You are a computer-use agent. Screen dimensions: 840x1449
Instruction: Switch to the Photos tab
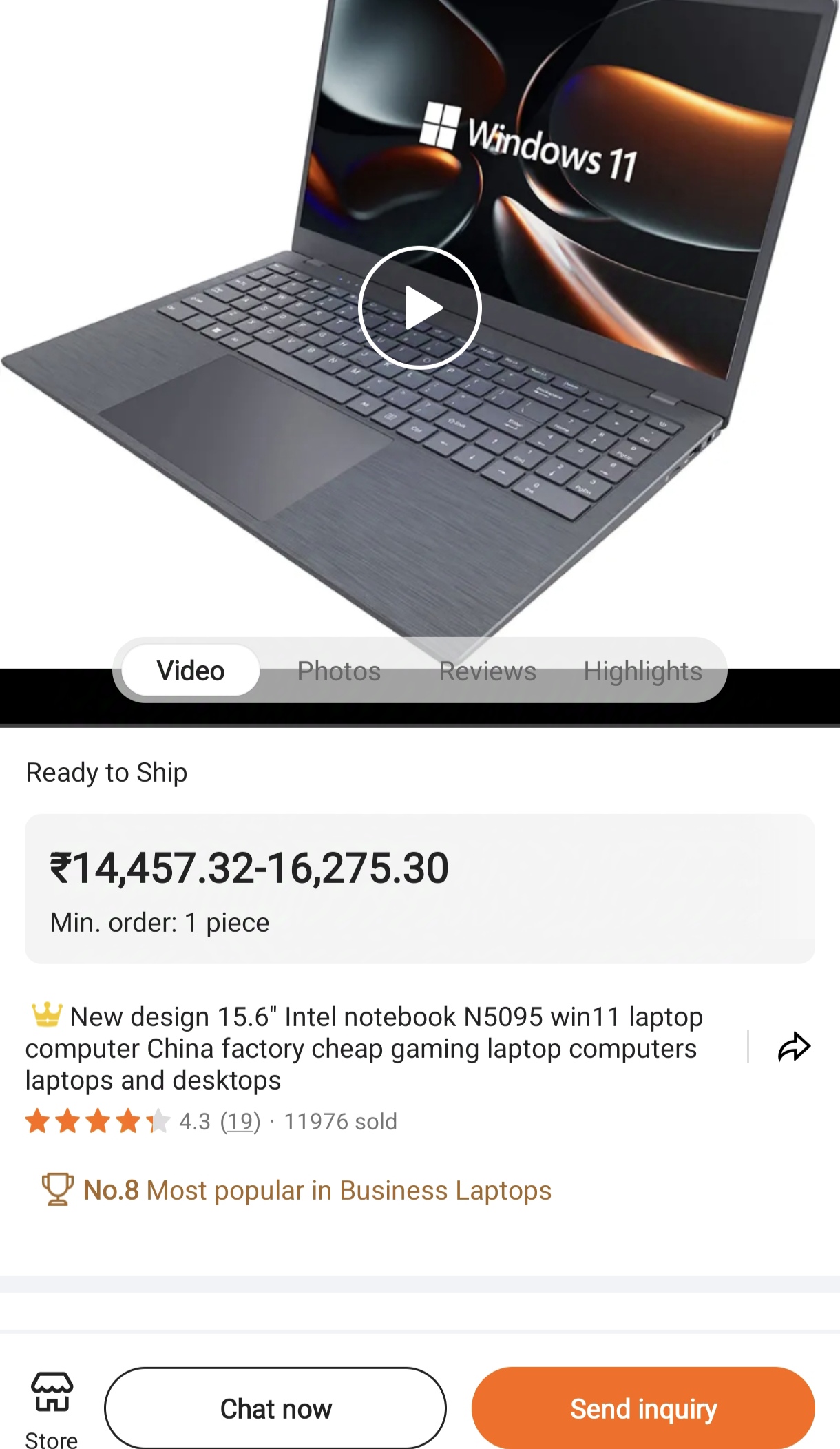pyautogui.click(x=339, y=671)
